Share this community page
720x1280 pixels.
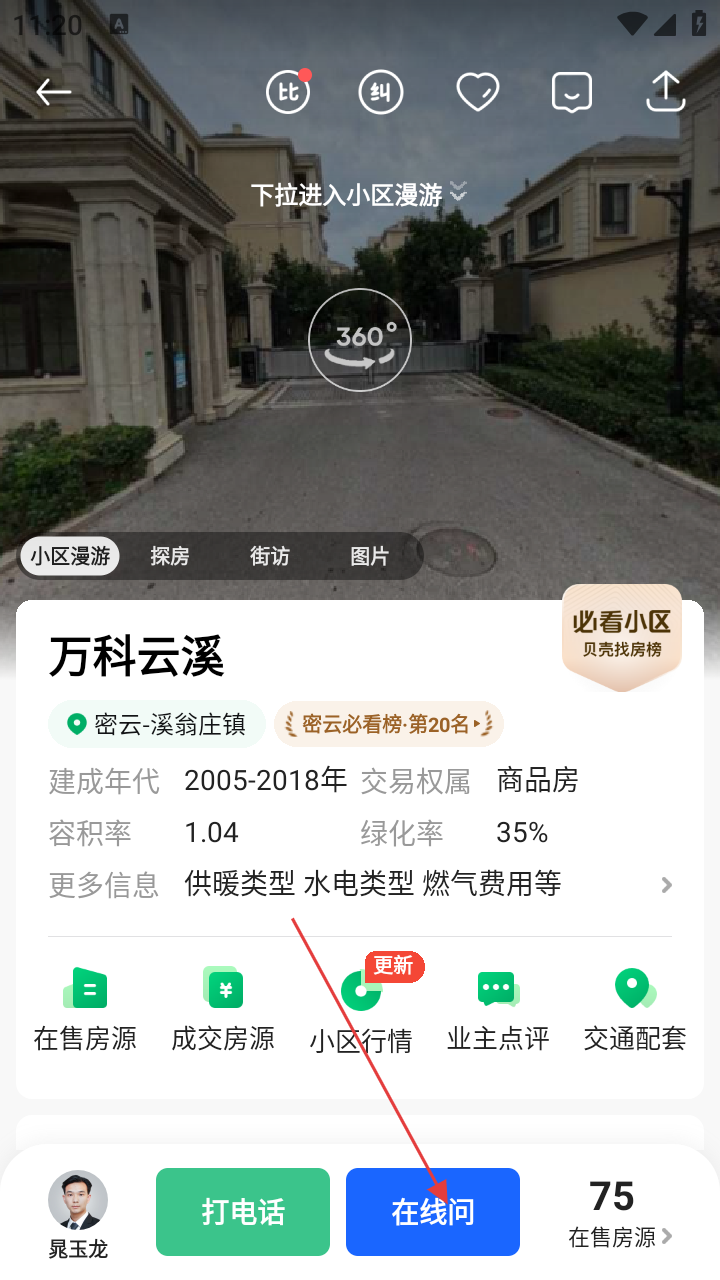[x=665, y=93]
